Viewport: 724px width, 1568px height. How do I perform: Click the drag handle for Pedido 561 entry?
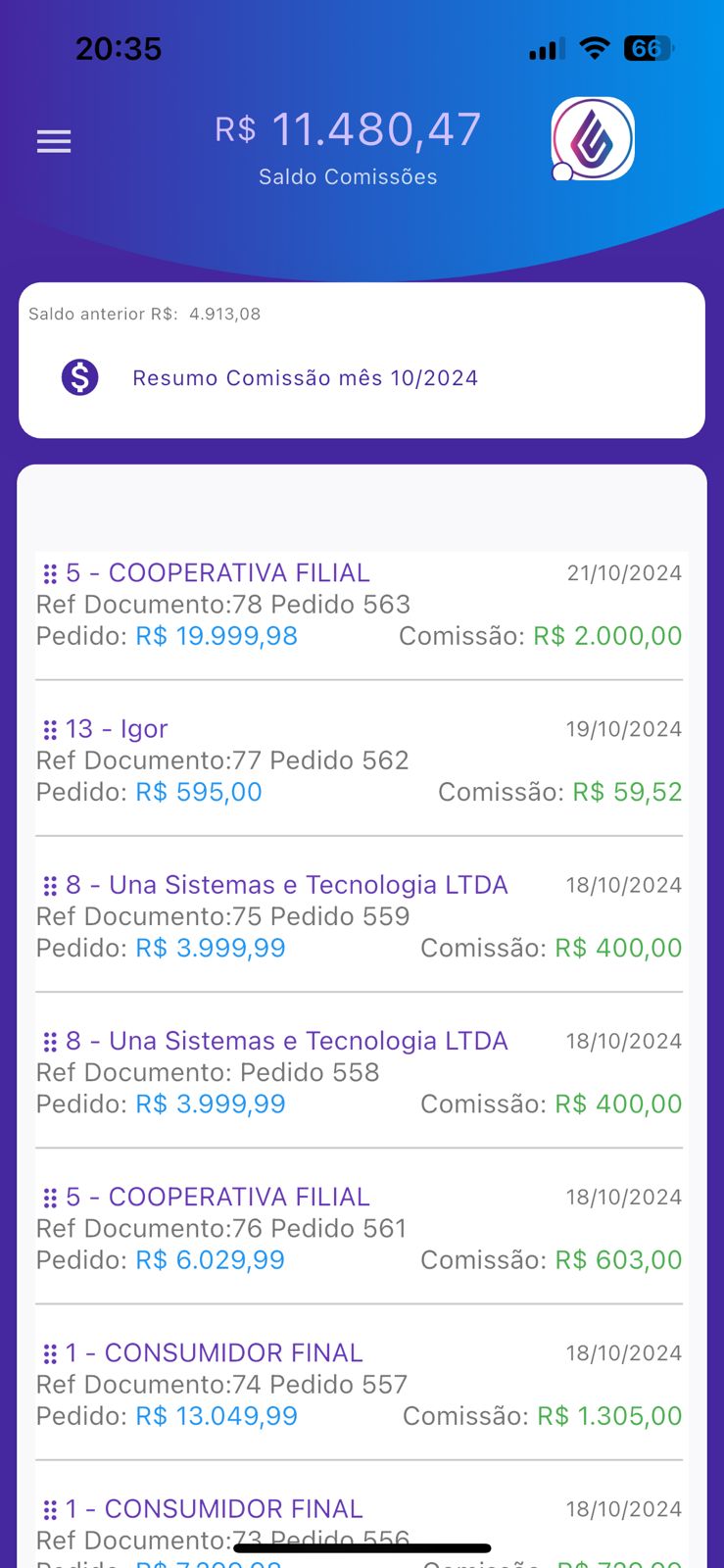(x=50, y=1197)
